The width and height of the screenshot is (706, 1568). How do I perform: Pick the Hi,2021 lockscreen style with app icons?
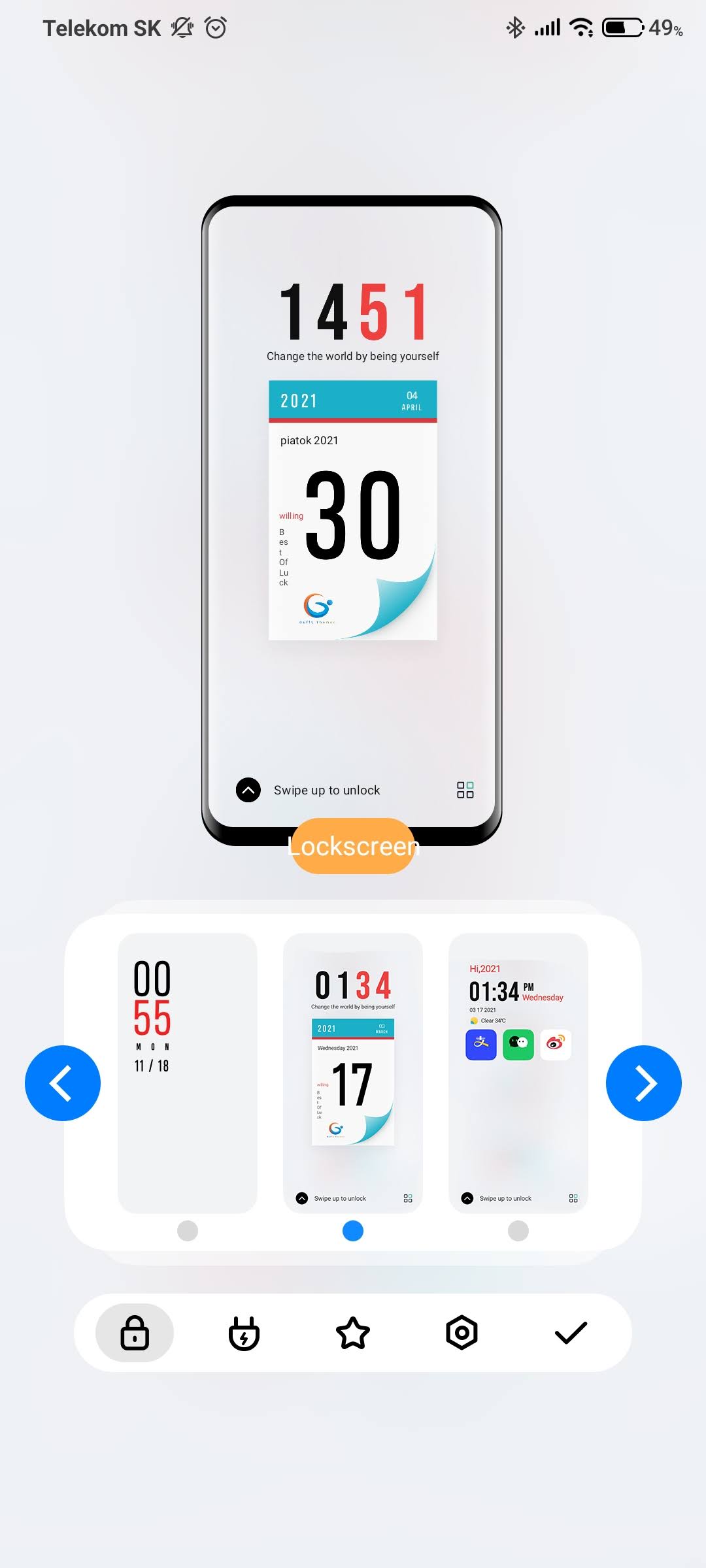(x=518, y=1073)
